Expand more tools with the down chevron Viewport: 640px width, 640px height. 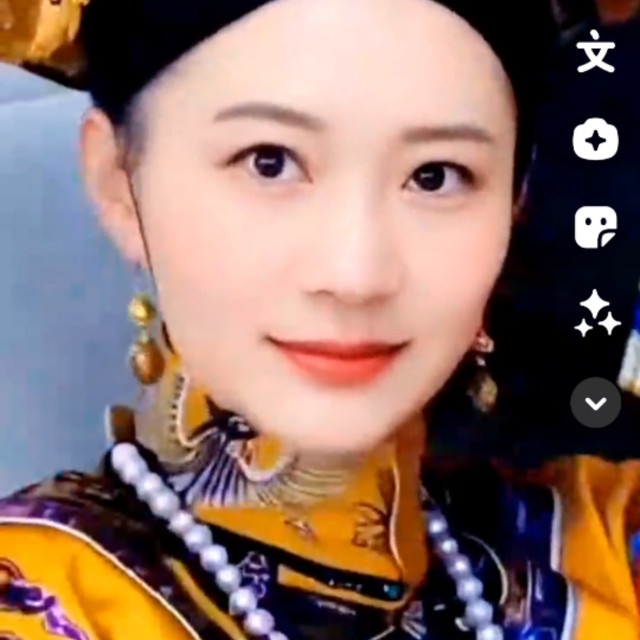click(596, 403)
